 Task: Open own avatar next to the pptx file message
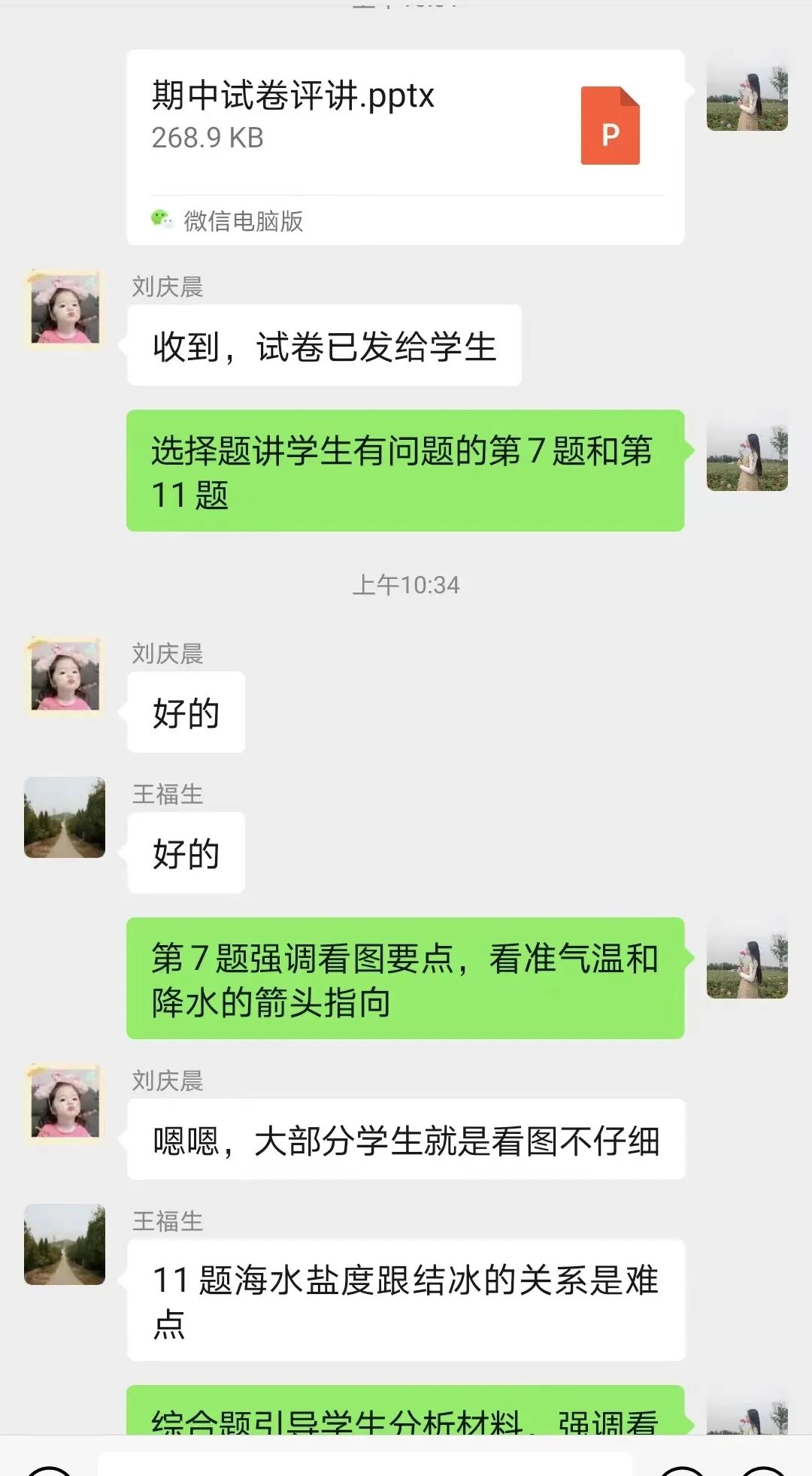(747, 92)
